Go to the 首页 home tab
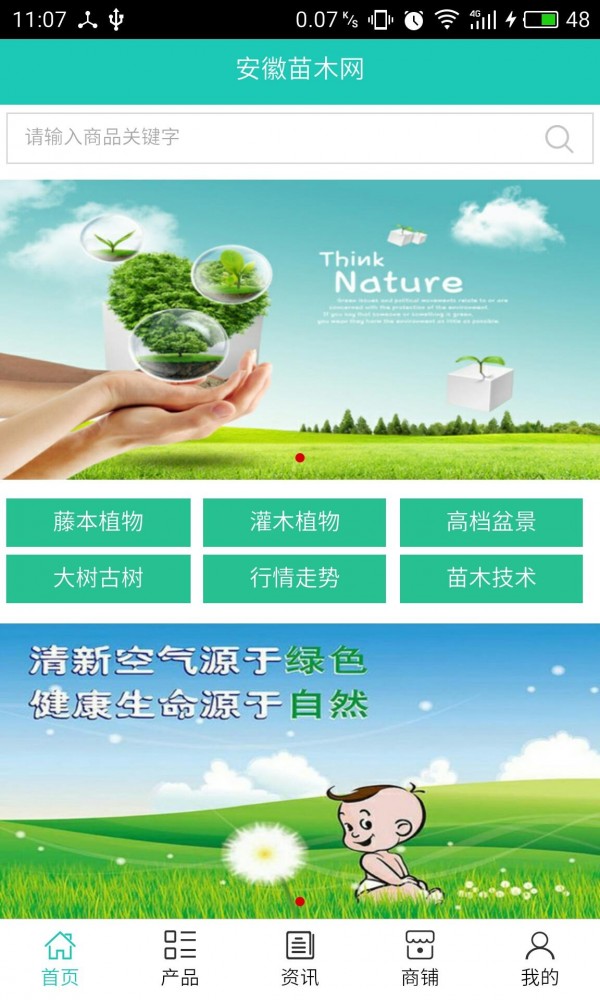The width and height of the screenshot is (600, 1000). coord(60,958)
